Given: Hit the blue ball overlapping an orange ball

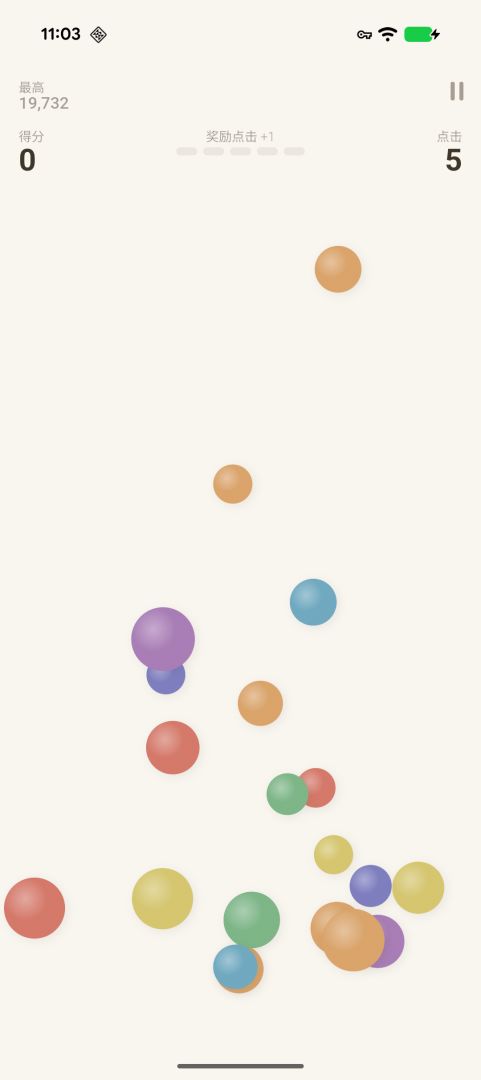Looking at the screenshot, I should point(235,966).
